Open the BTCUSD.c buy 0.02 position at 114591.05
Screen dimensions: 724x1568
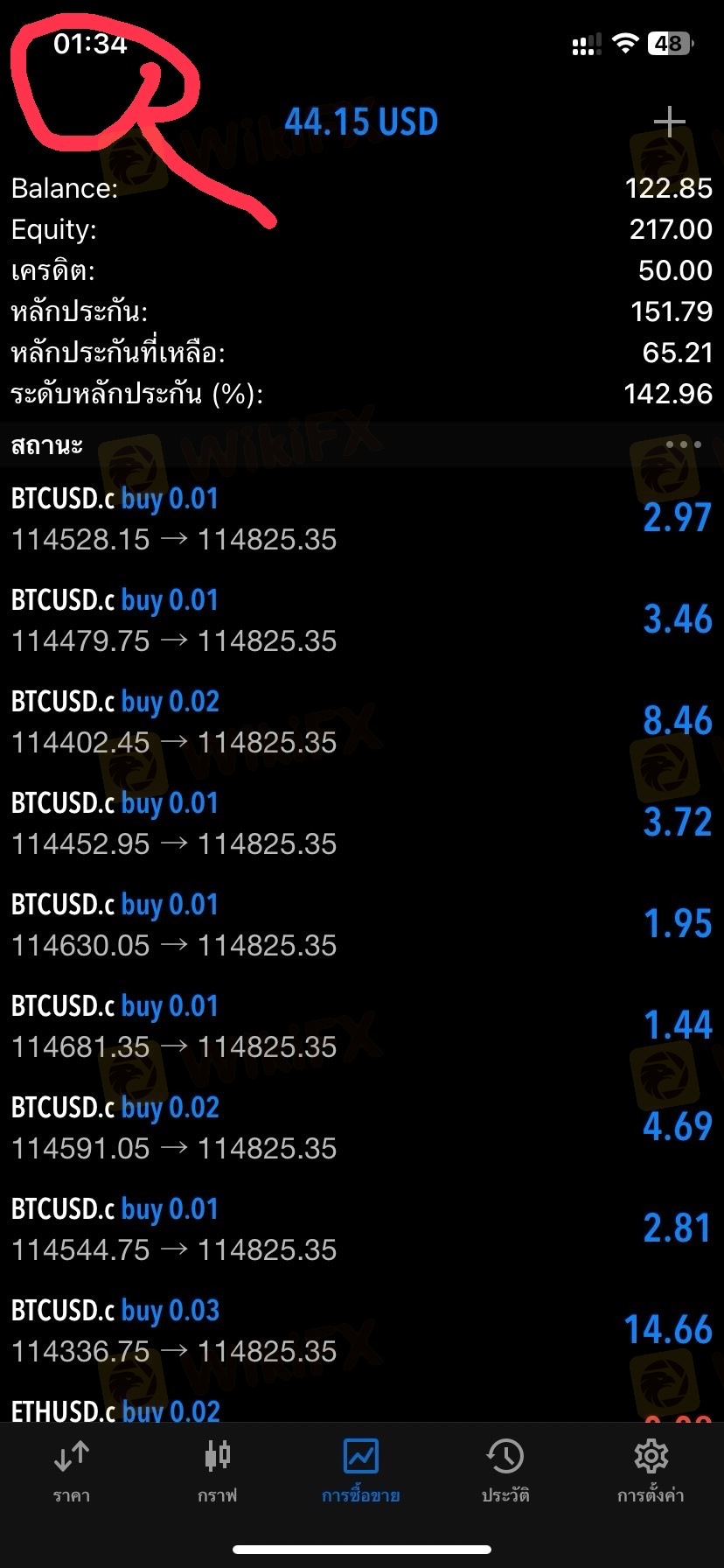coord(361,1128)
